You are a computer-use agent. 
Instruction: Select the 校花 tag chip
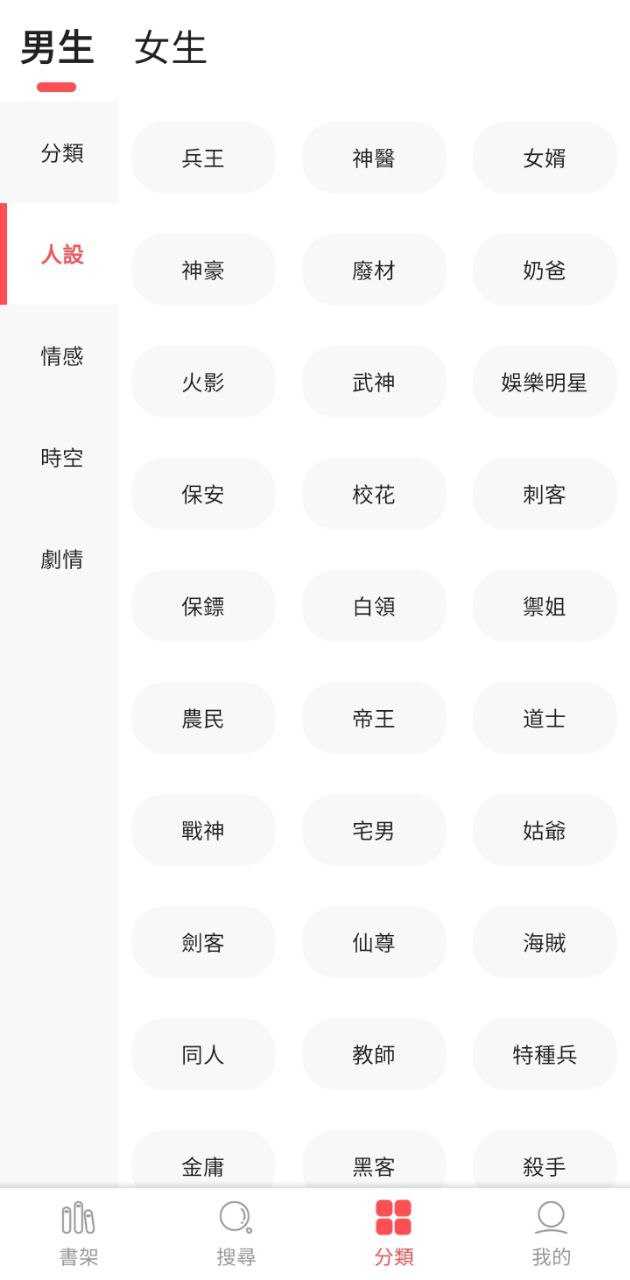click(x=374, y=494)
